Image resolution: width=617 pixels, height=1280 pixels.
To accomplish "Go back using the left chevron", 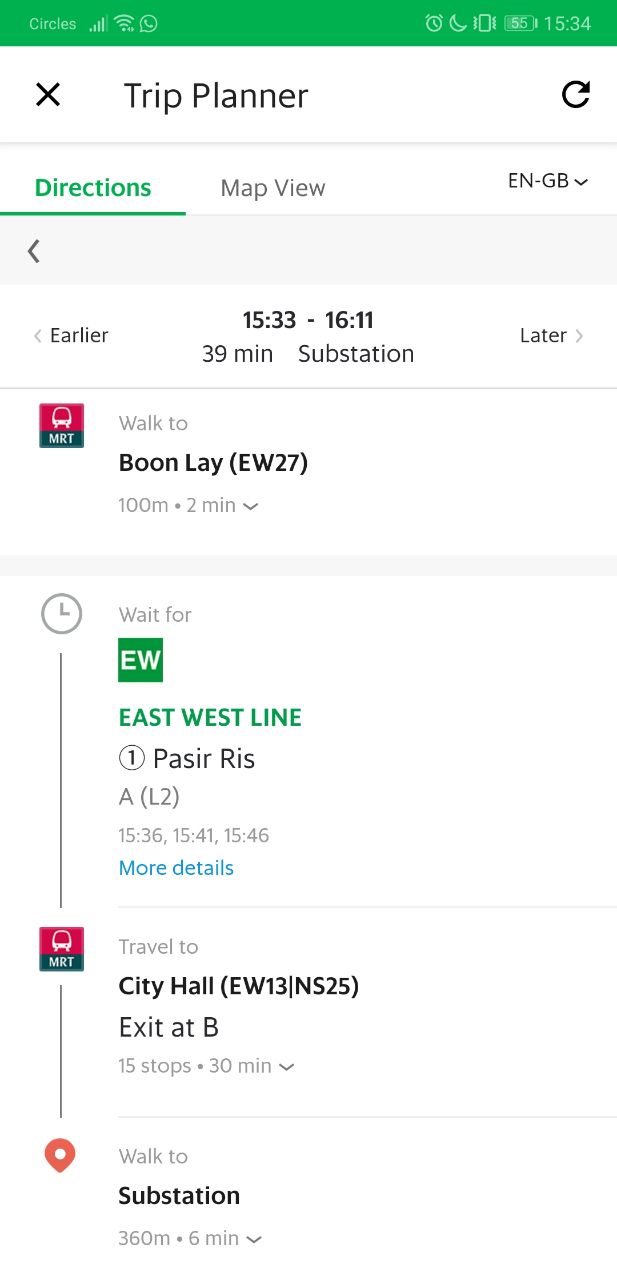I will [34, 250].
